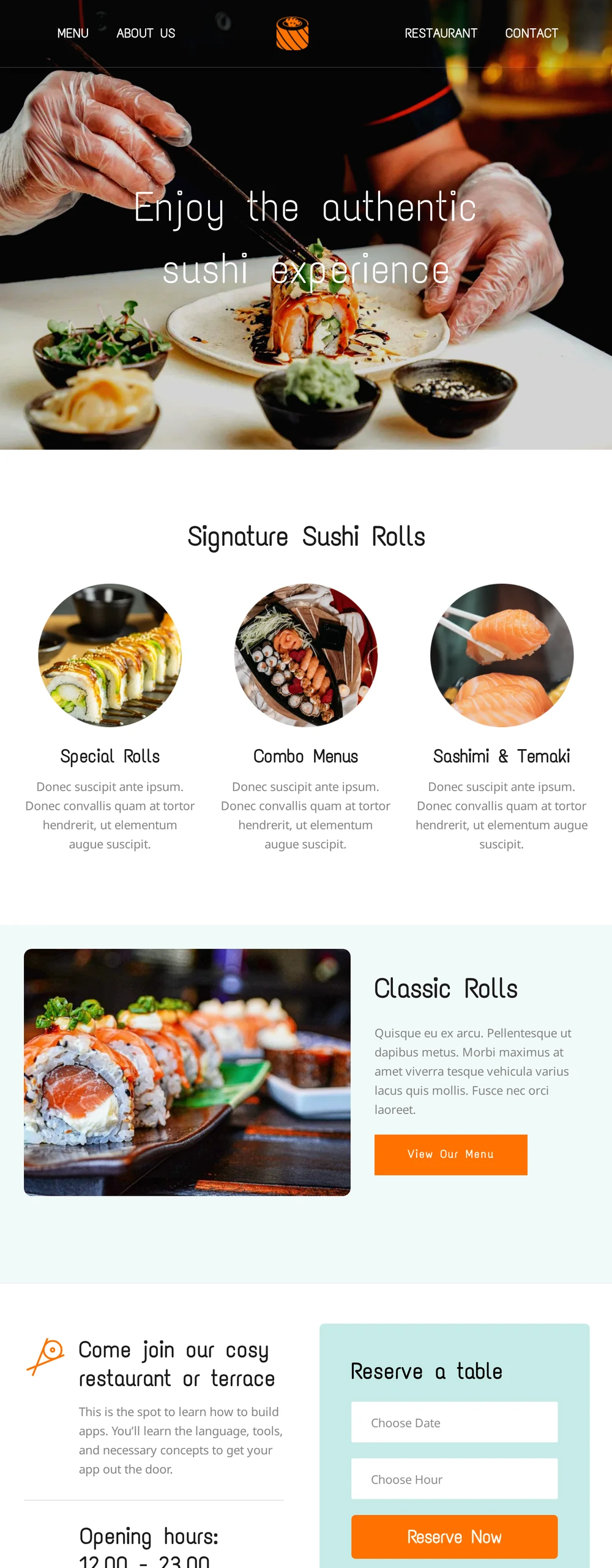Image resolution: width=612 pixels, height=1568 pixels.
Task: Go to the About Us page
Action: click(x=146, y=33)
